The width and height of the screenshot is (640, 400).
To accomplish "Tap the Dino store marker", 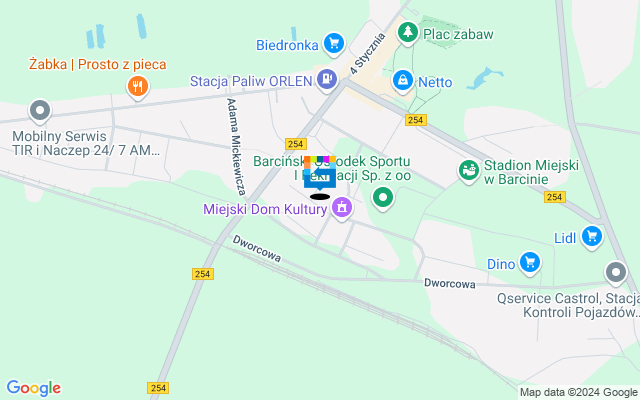I will pyautogui.click(x=530, y=264).
